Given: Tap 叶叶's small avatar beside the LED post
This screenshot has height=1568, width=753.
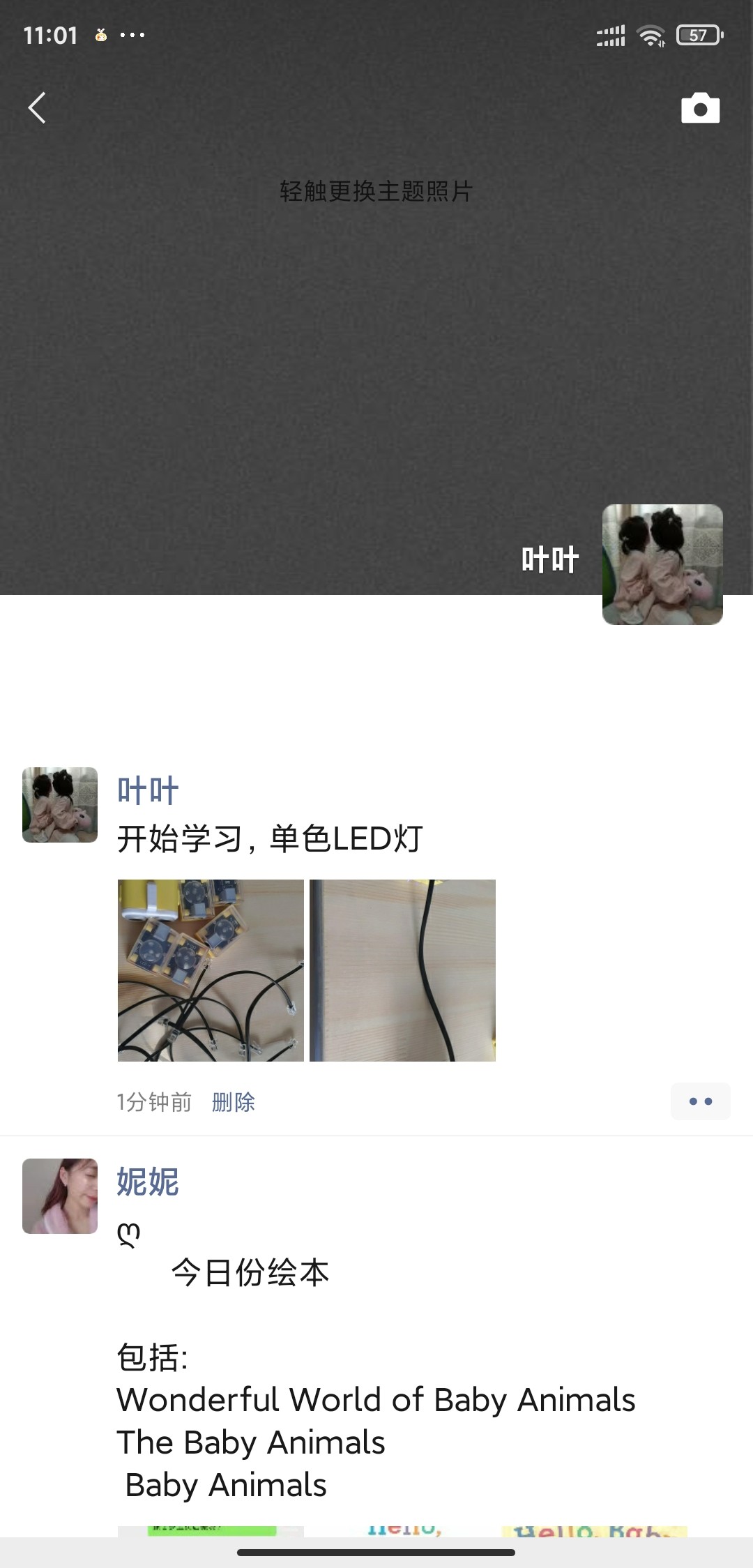Looking at the screenshot, I should [x=60, y=805].
